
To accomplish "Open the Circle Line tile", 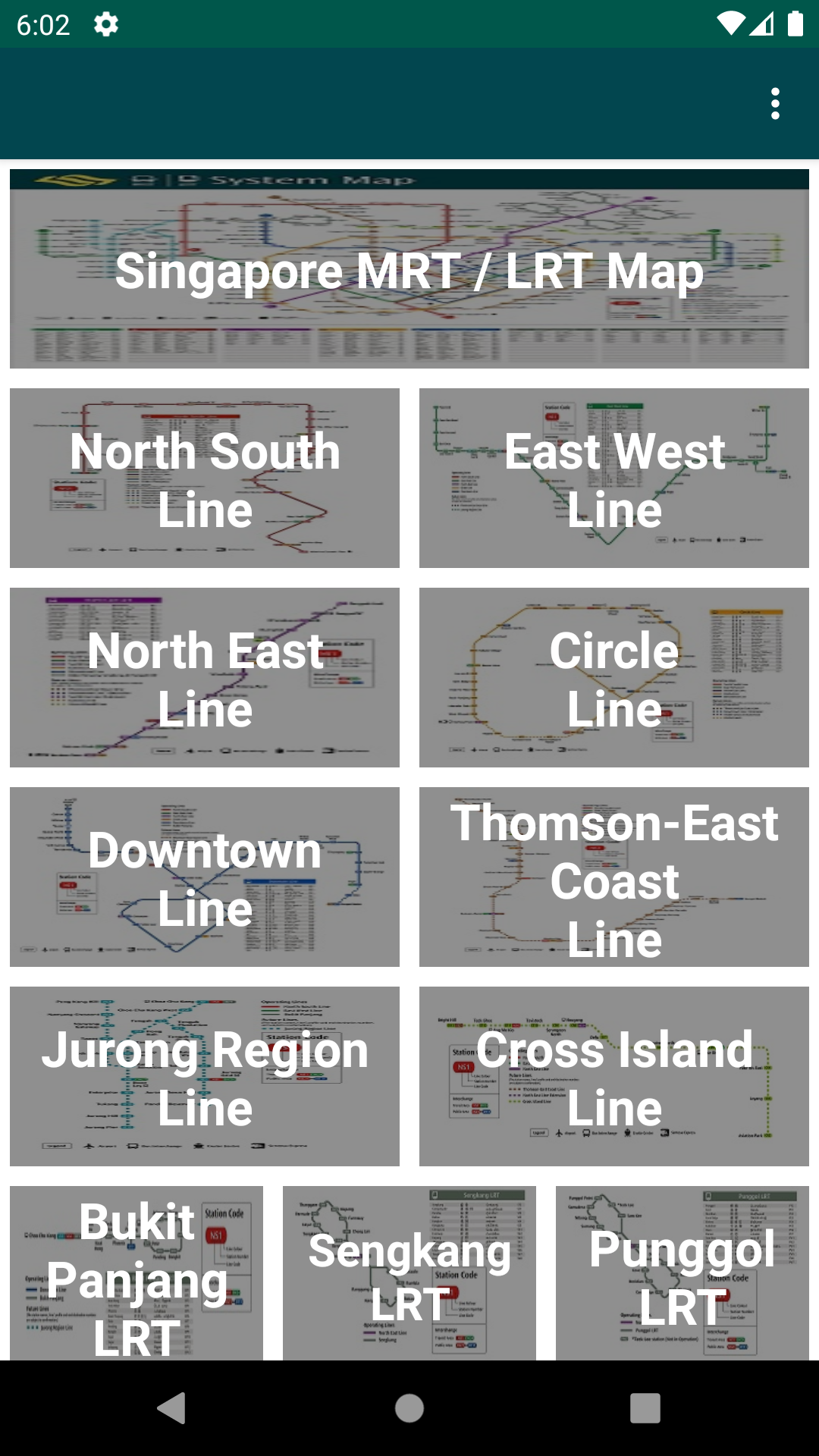I will 614,677.
